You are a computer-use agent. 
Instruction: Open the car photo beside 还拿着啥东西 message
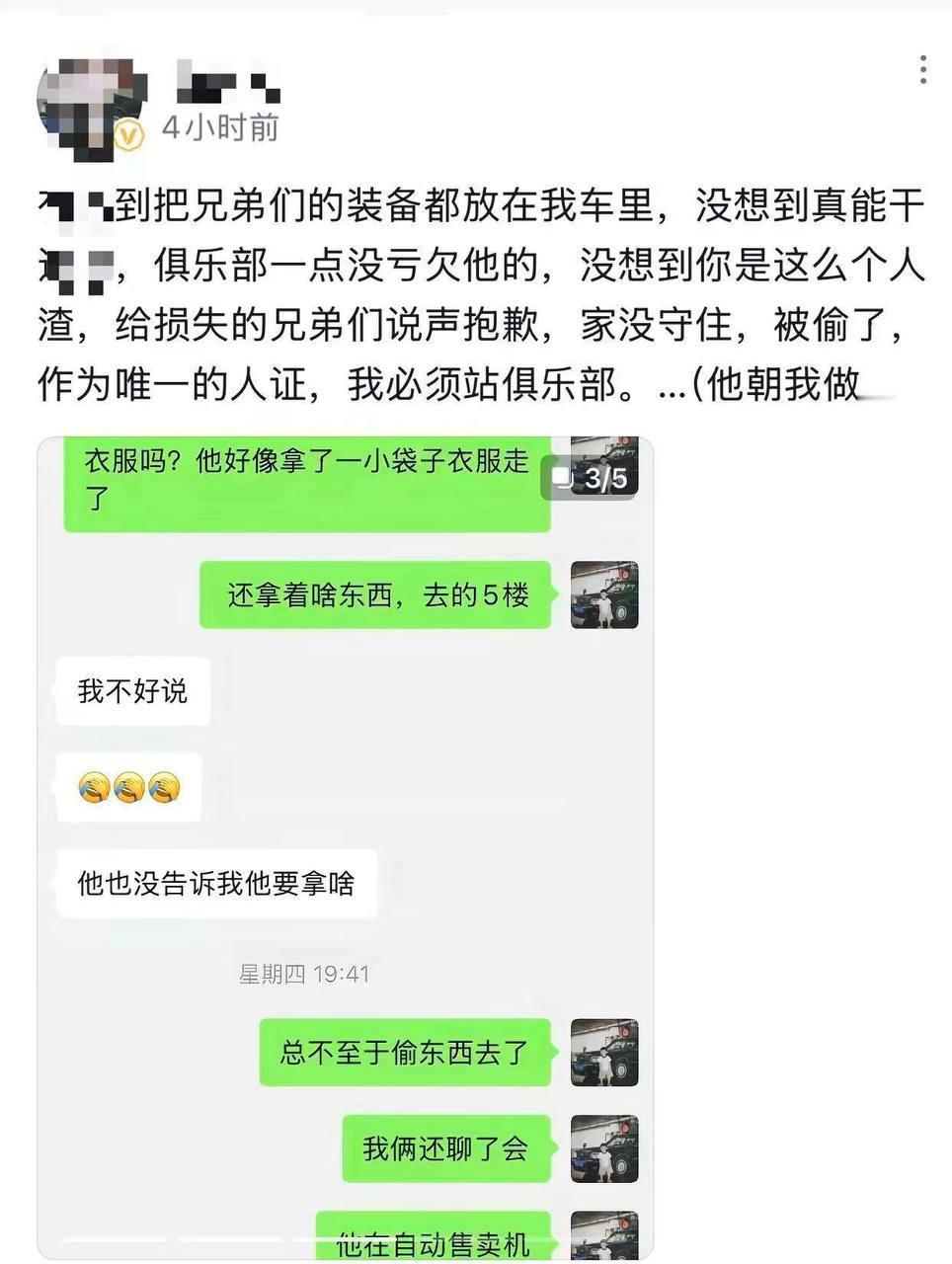[x=603, y=595]
